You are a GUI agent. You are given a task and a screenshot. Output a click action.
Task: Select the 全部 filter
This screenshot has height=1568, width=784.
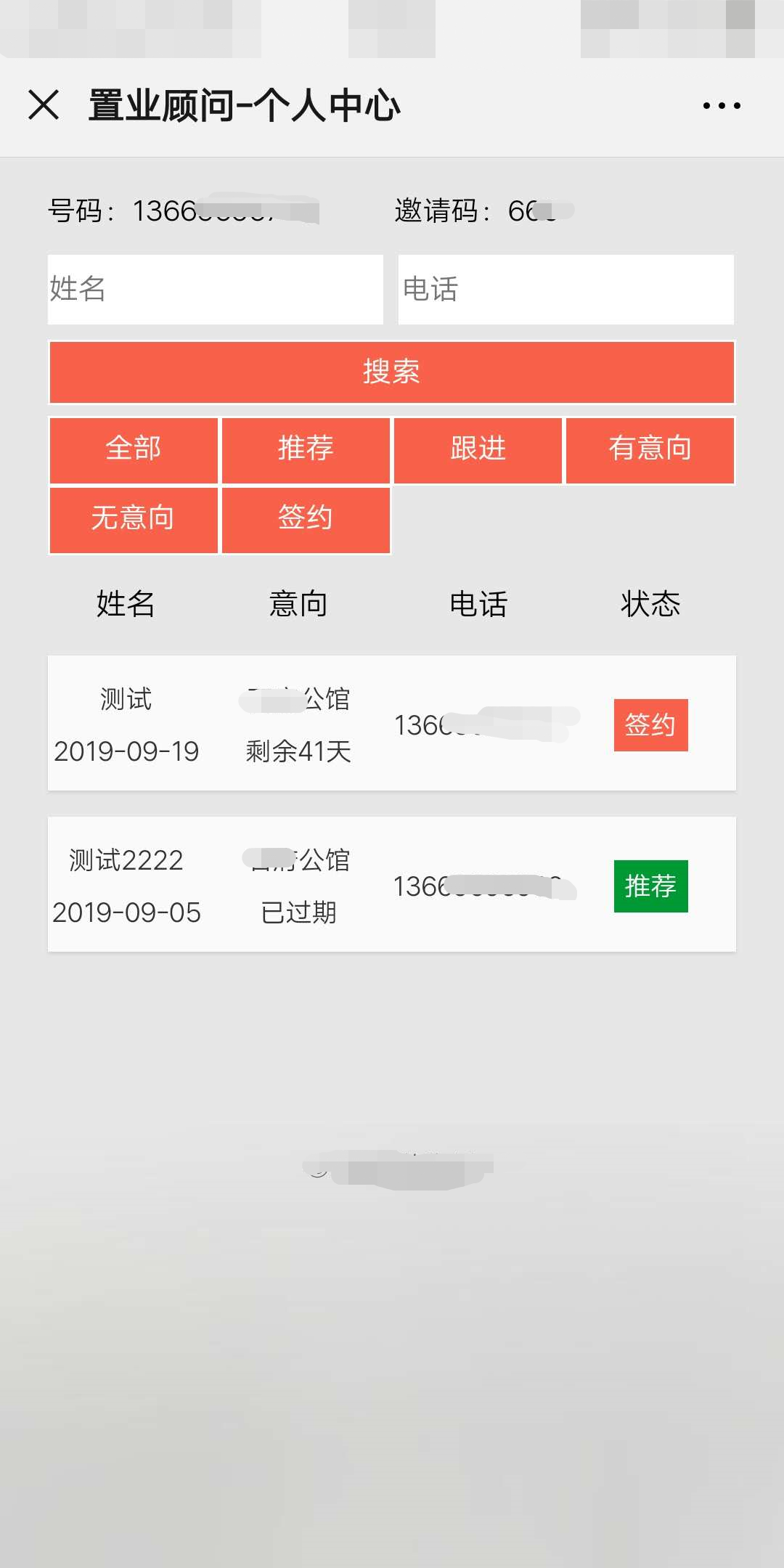[134, 448]
